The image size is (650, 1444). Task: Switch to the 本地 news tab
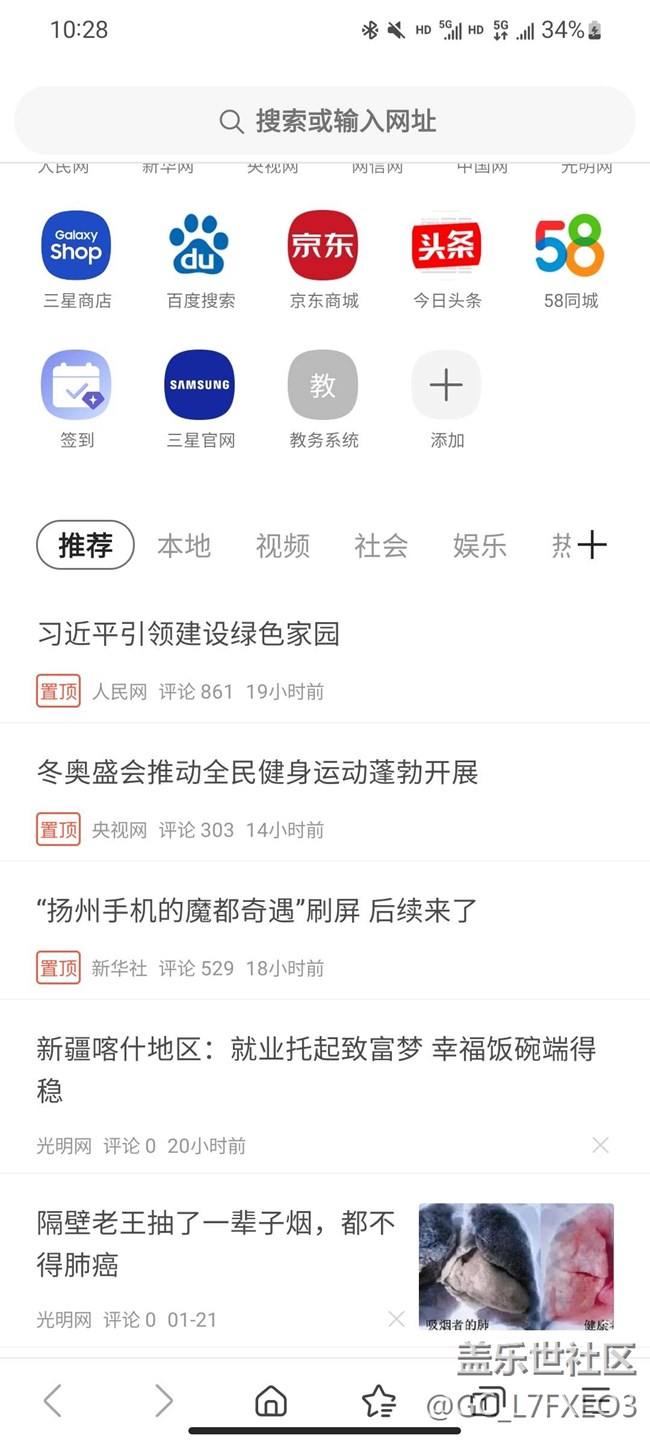[184, 545]
